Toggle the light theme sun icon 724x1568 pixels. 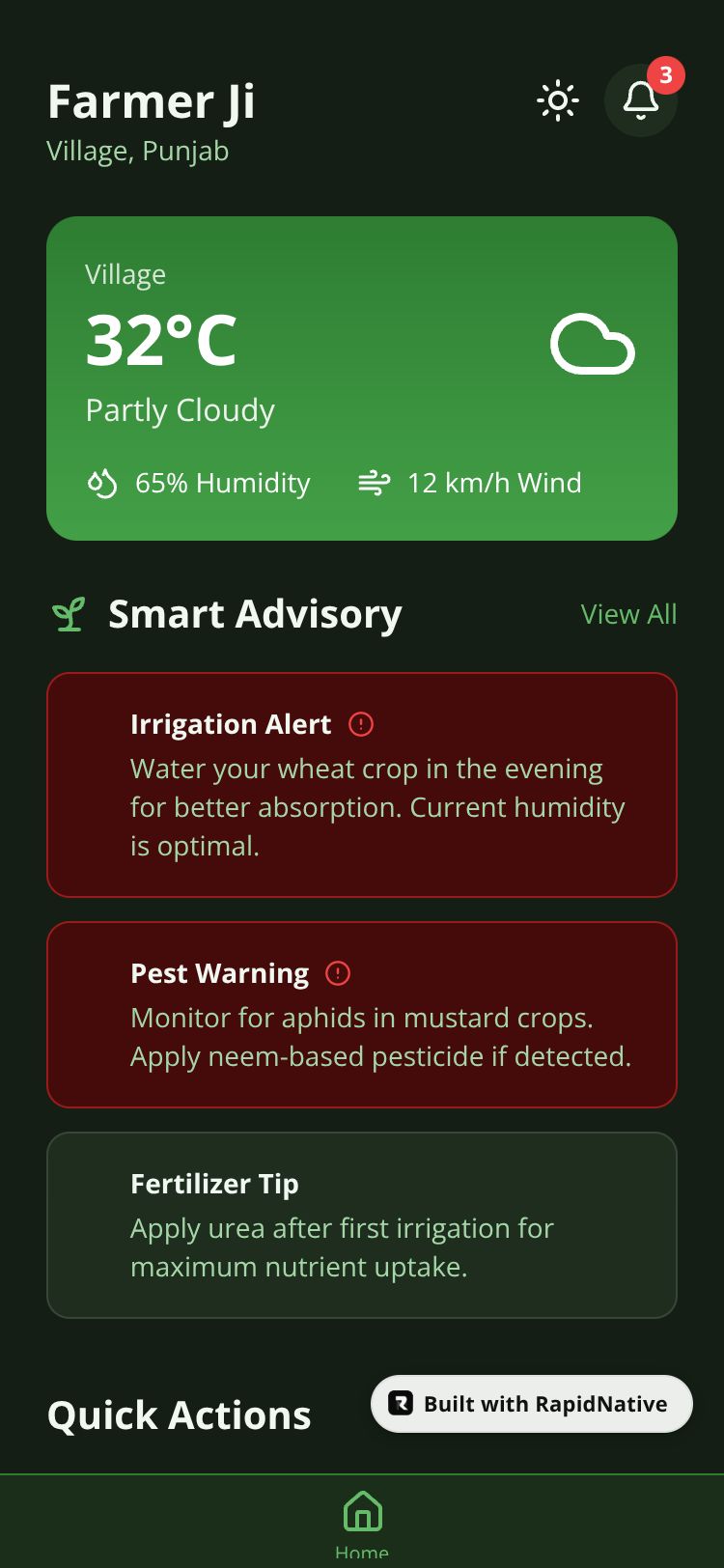[557, 101]
